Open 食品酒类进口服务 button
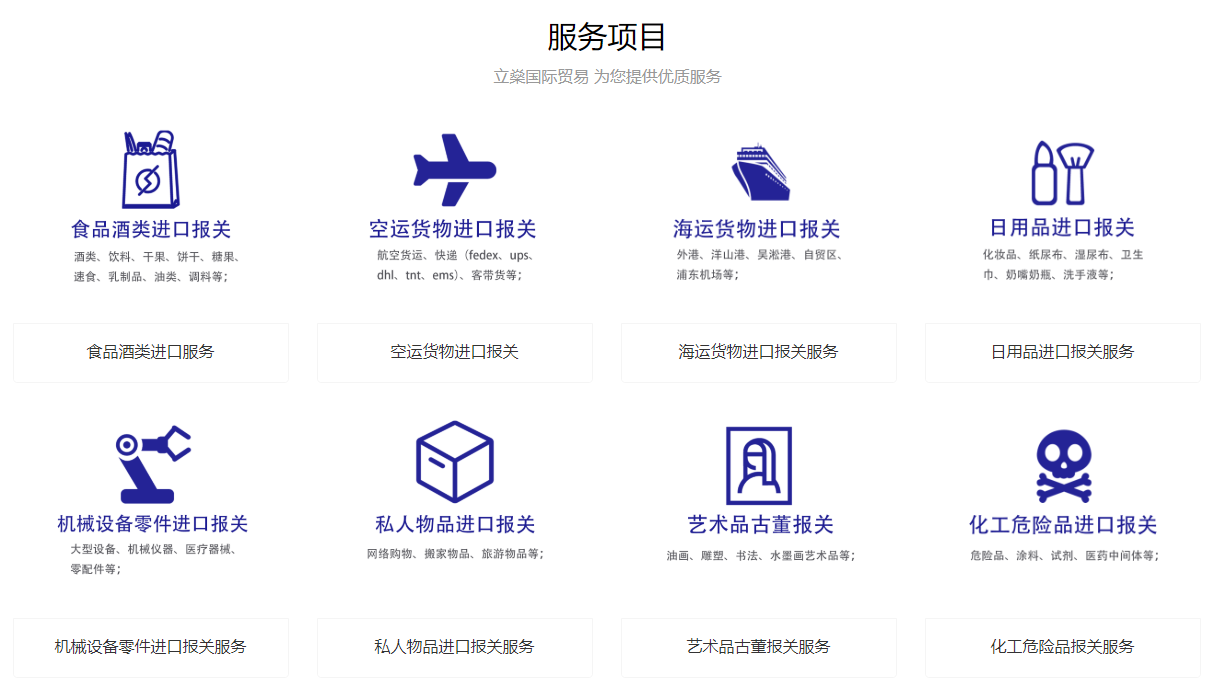Screen dimensions: 1227x686 point(151,352)
